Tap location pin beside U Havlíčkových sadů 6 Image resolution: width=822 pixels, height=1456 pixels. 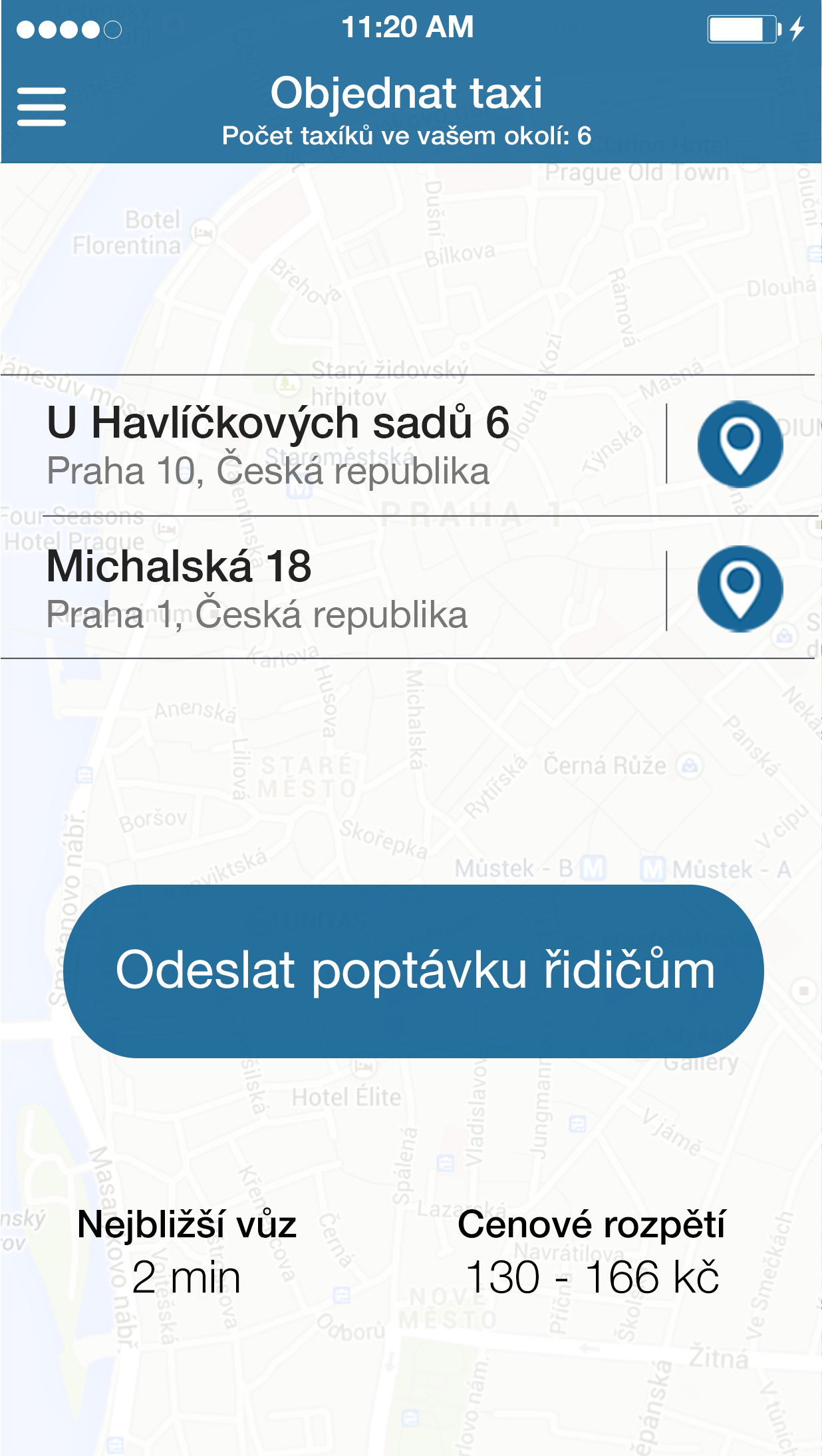[740, 444]
